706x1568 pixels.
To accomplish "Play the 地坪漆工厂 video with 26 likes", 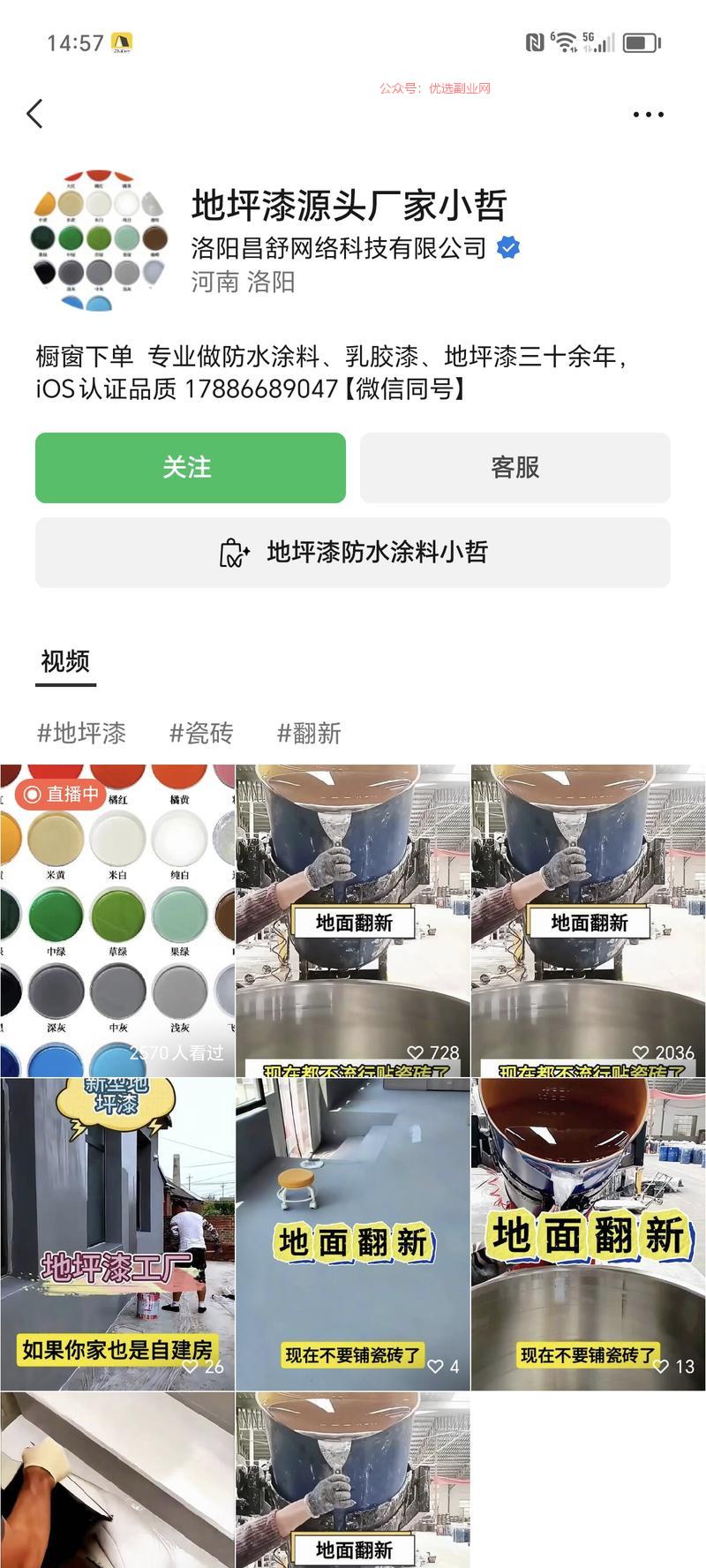I will [117, 1234].
